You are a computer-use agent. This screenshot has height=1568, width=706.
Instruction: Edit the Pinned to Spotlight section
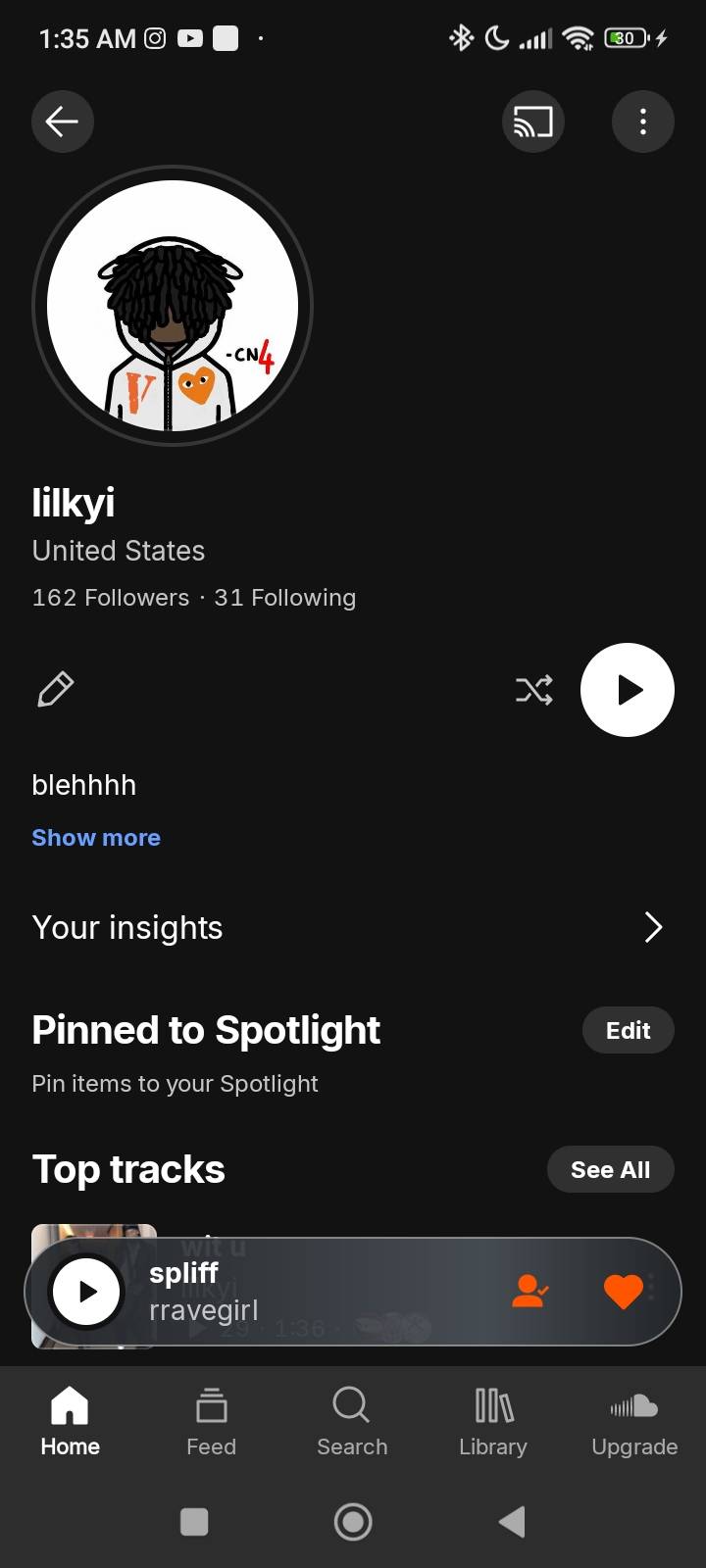[x=629, y=1030]
